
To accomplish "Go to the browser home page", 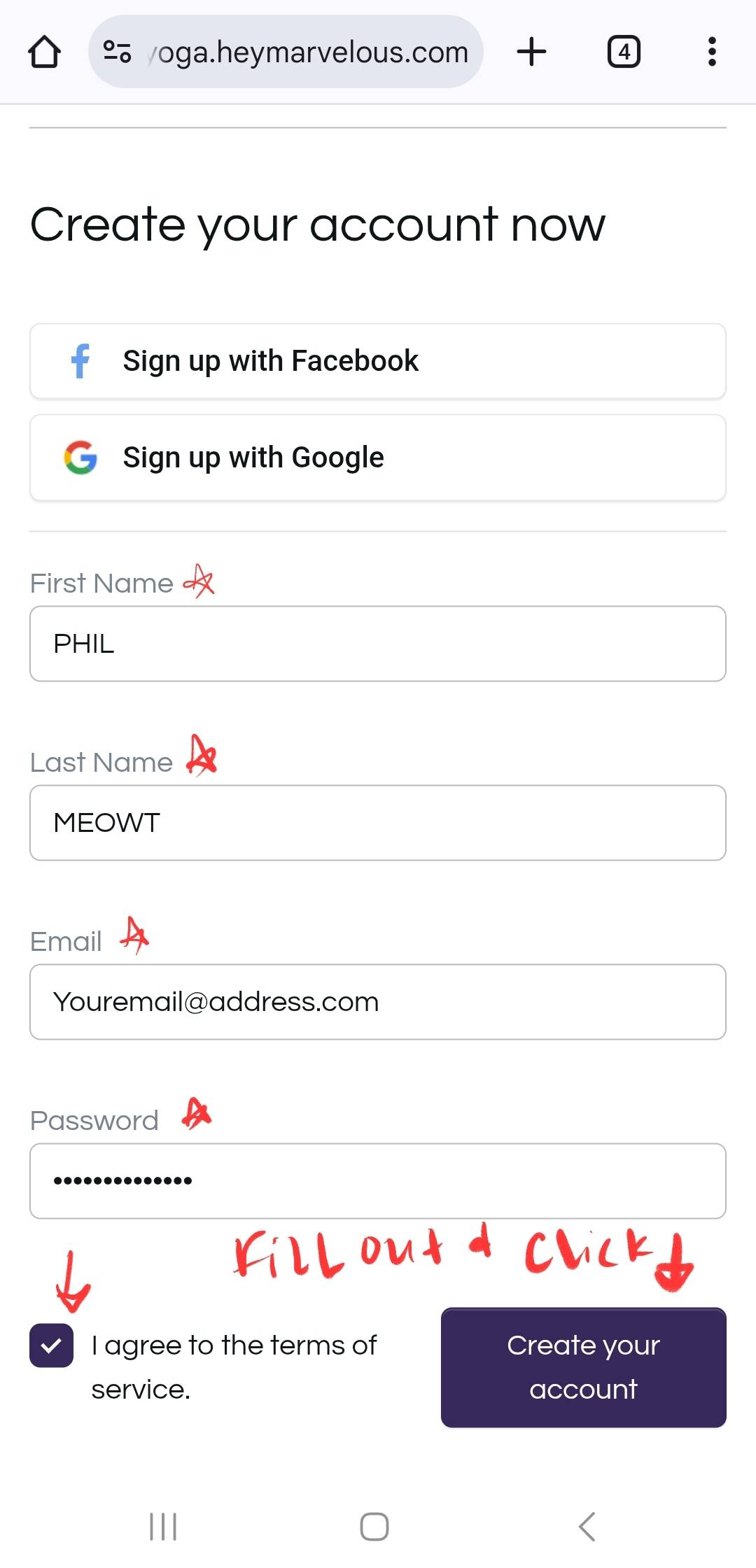I will coord(44,52).
